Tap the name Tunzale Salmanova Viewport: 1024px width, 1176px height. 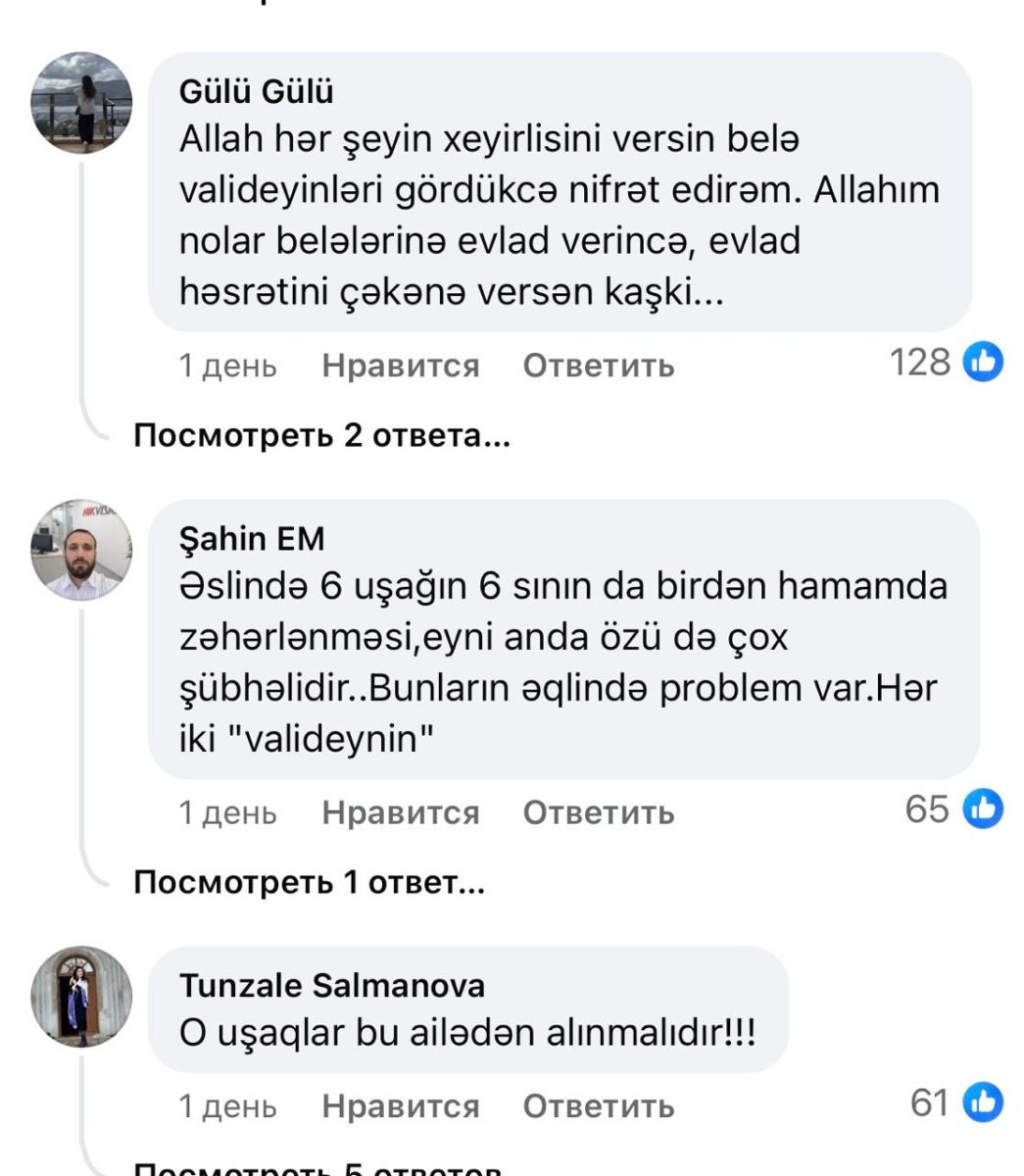pos(332,985)
